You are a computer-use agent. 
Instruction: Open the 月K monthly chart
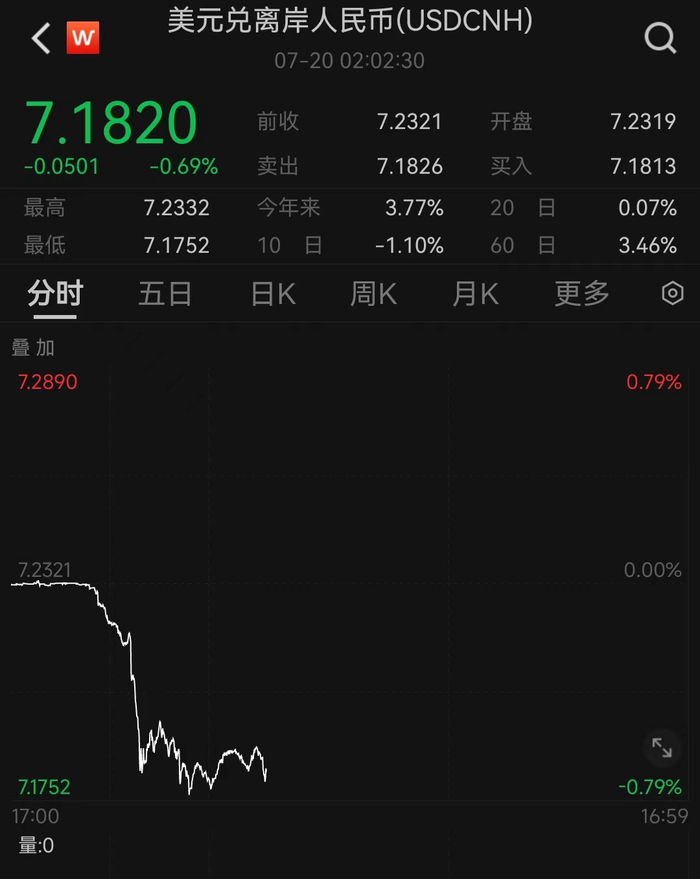click(x=475, y=294)
